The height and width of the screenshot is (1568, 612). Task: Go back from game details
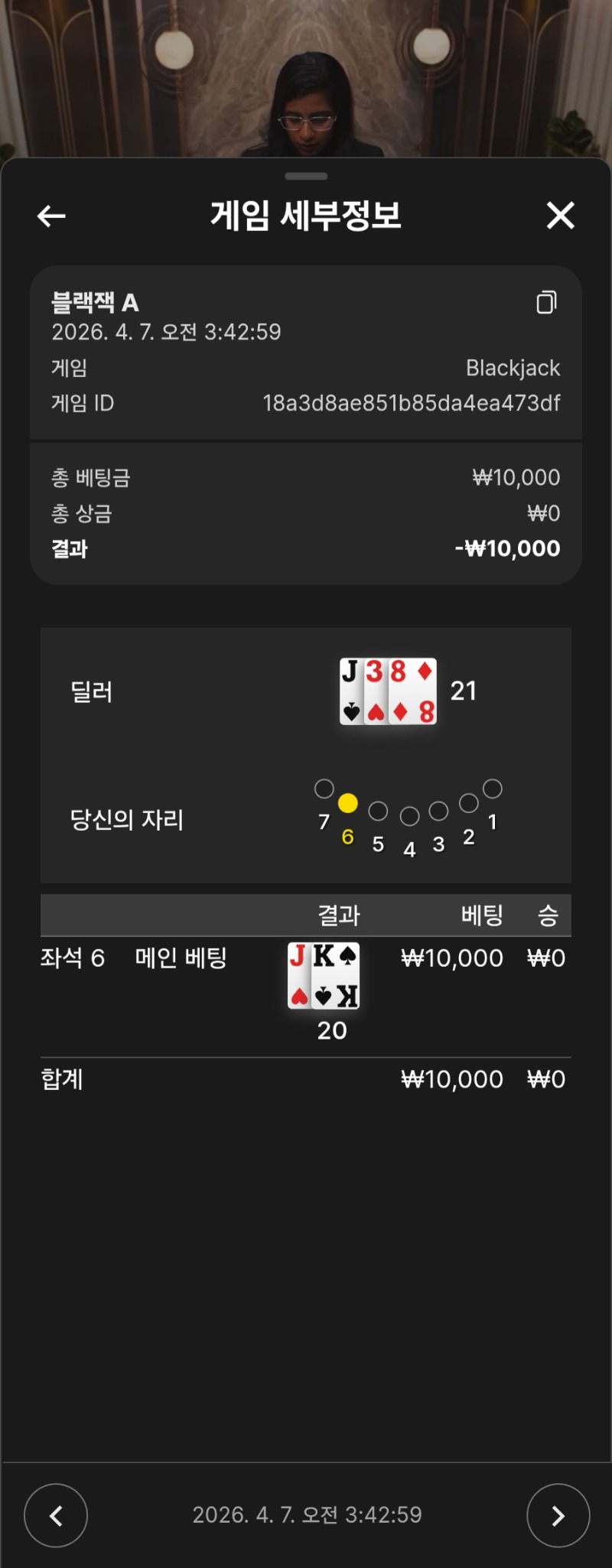[51, 216]
